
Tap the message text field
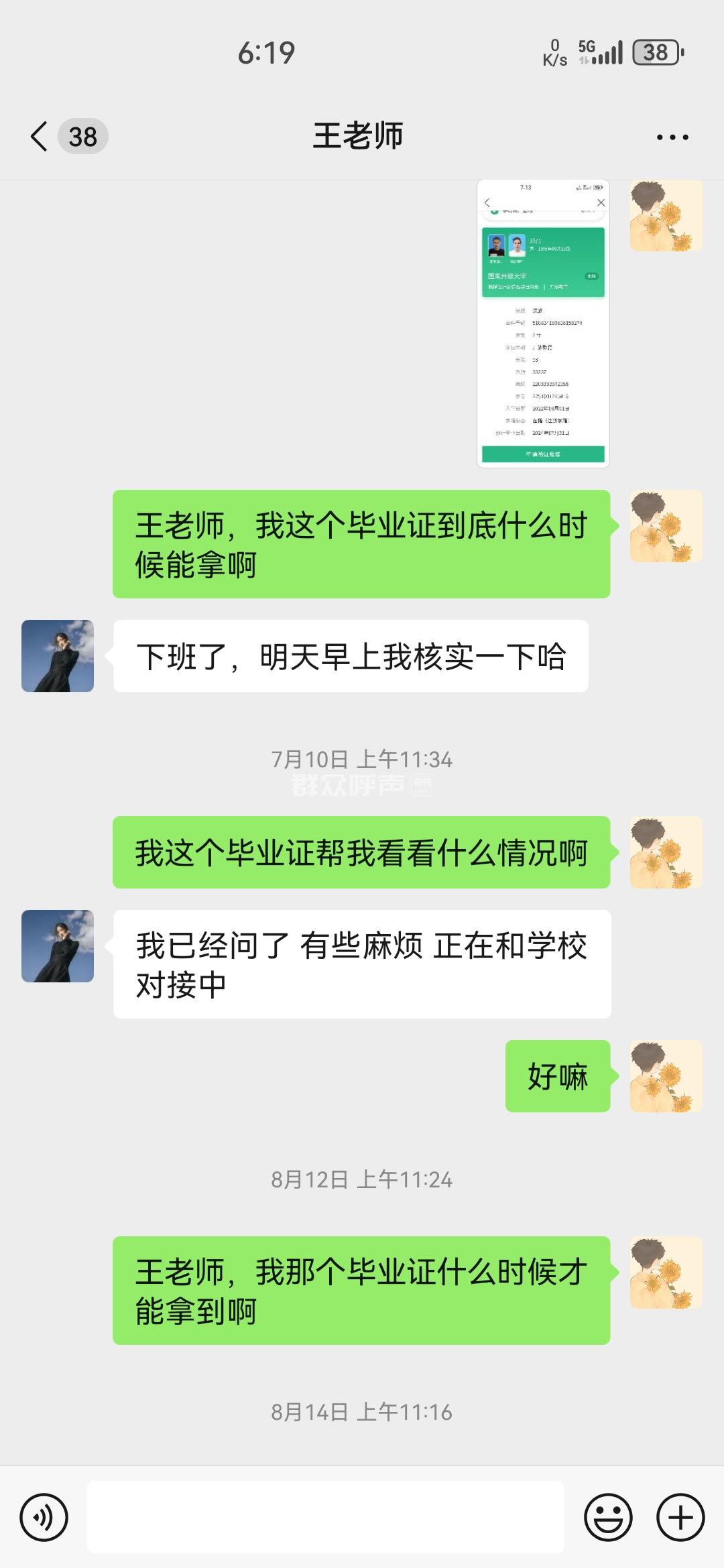[x=326, y=1517]
